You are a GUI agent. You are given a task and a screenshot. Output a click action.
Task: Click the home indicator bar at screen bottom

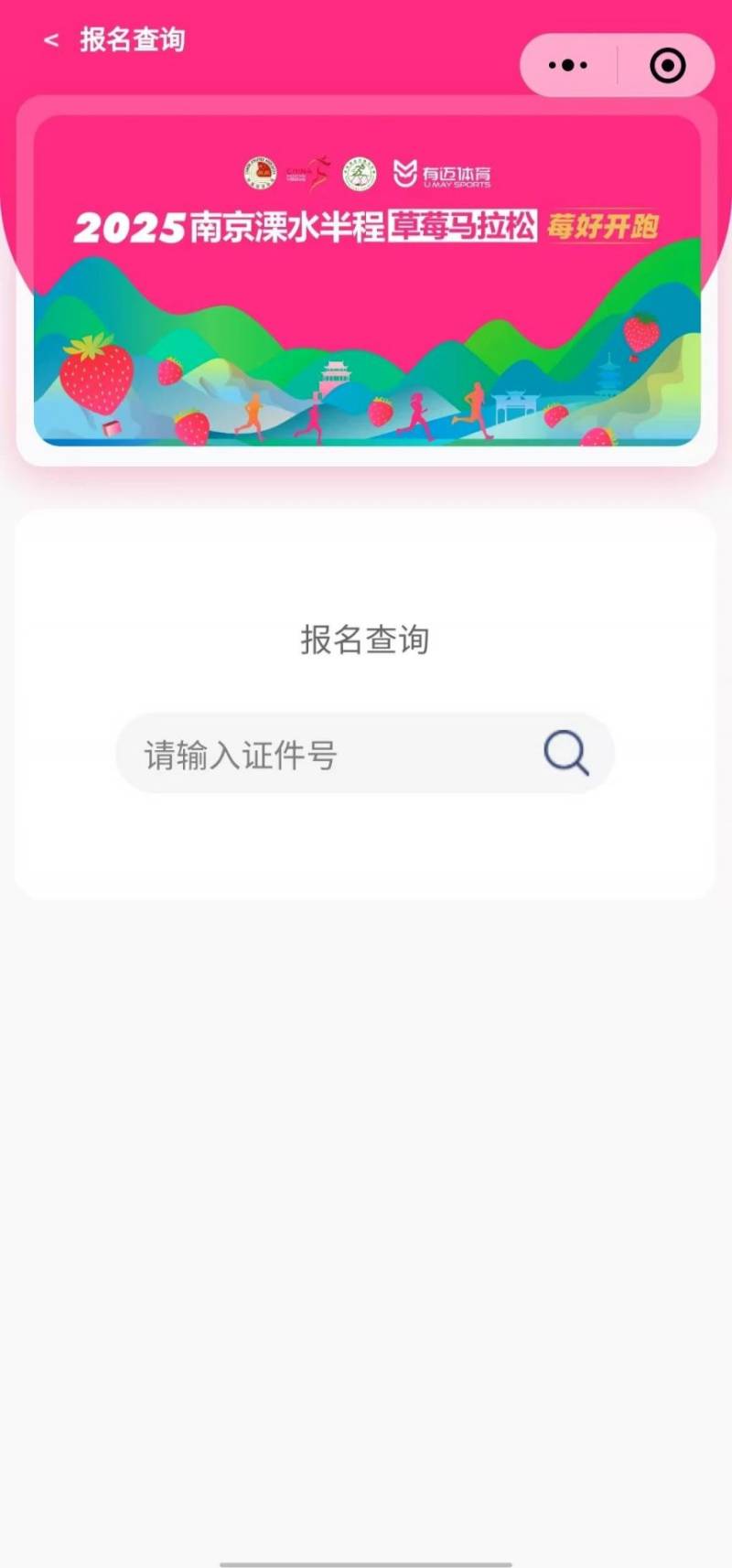tap(366, 1563)
